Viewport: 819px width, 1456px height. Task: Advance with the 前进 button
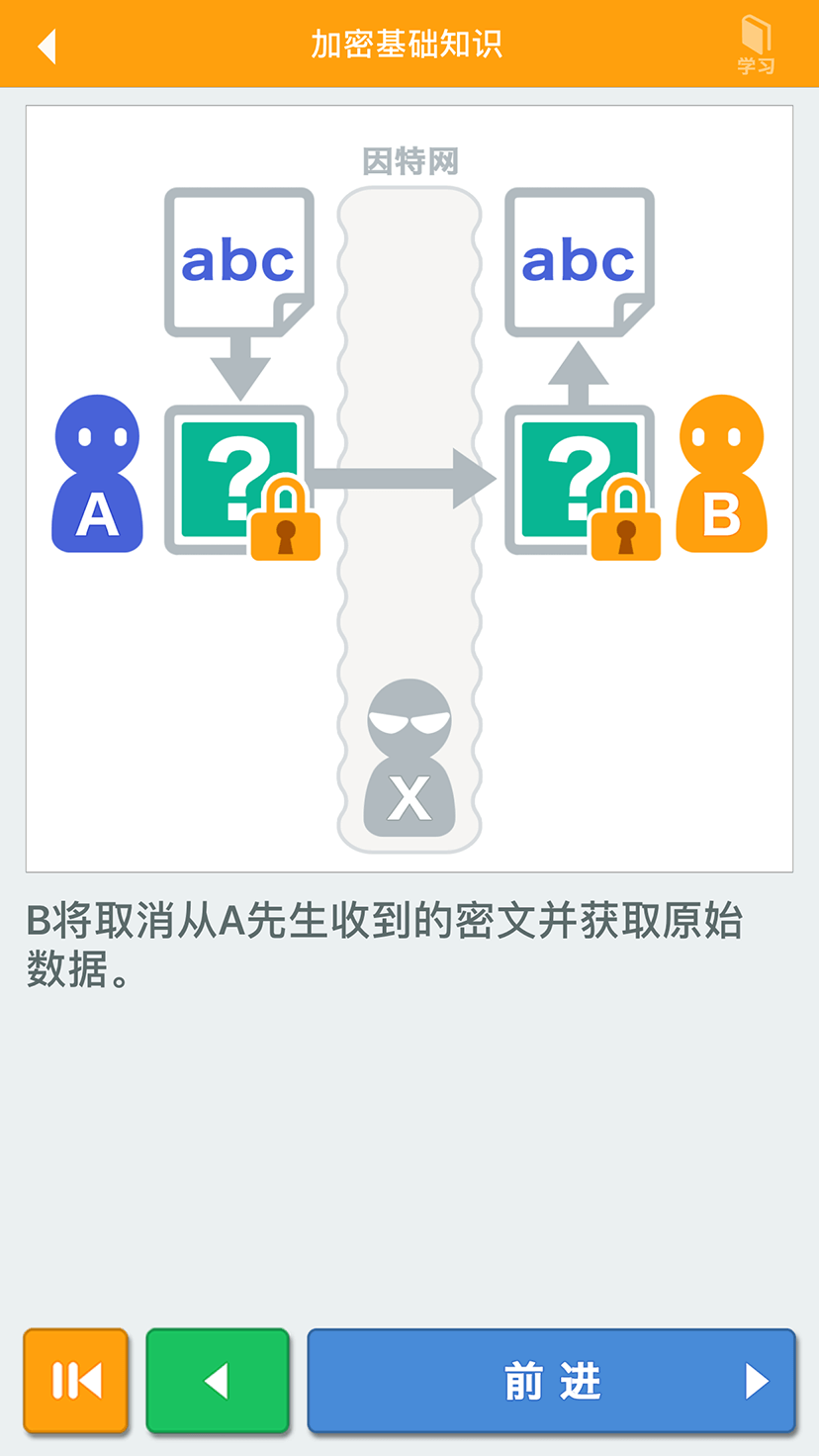[552, 1381]
